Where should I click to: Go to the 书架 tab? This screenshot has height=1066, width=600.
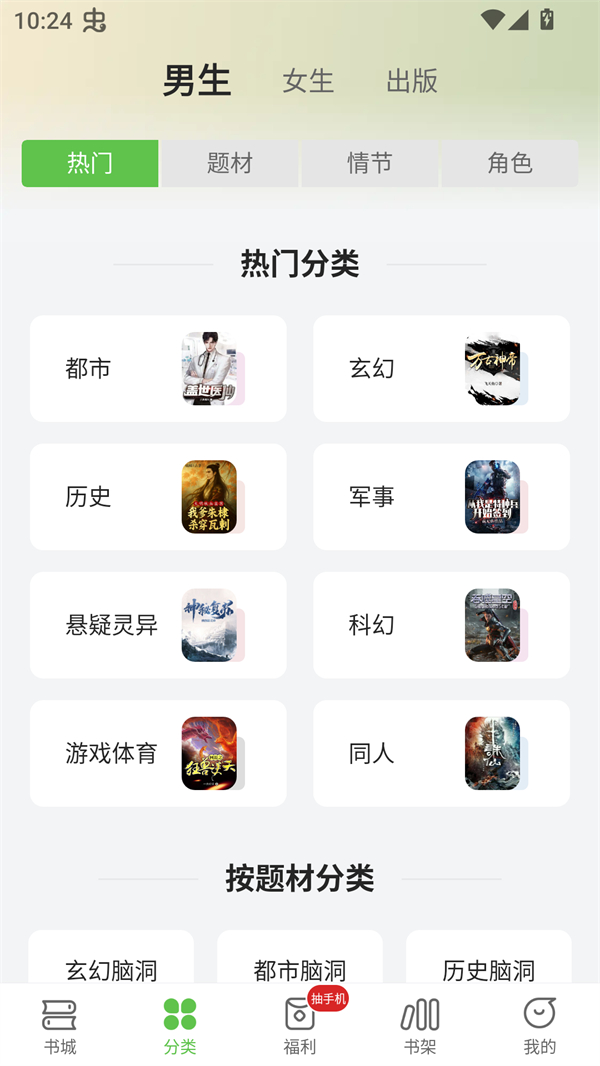tap(420, 1026)
